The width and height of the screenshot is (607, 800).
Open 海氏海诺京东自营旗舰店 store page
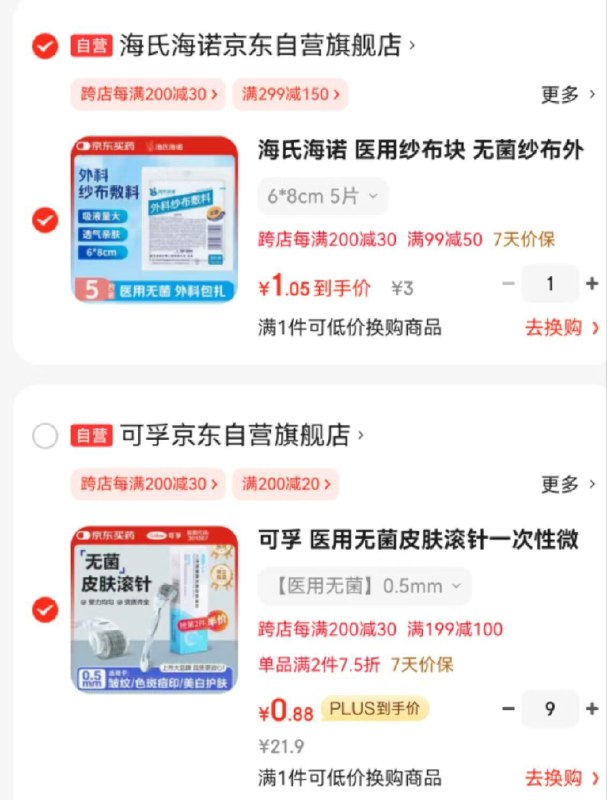(x=261, y=45)
